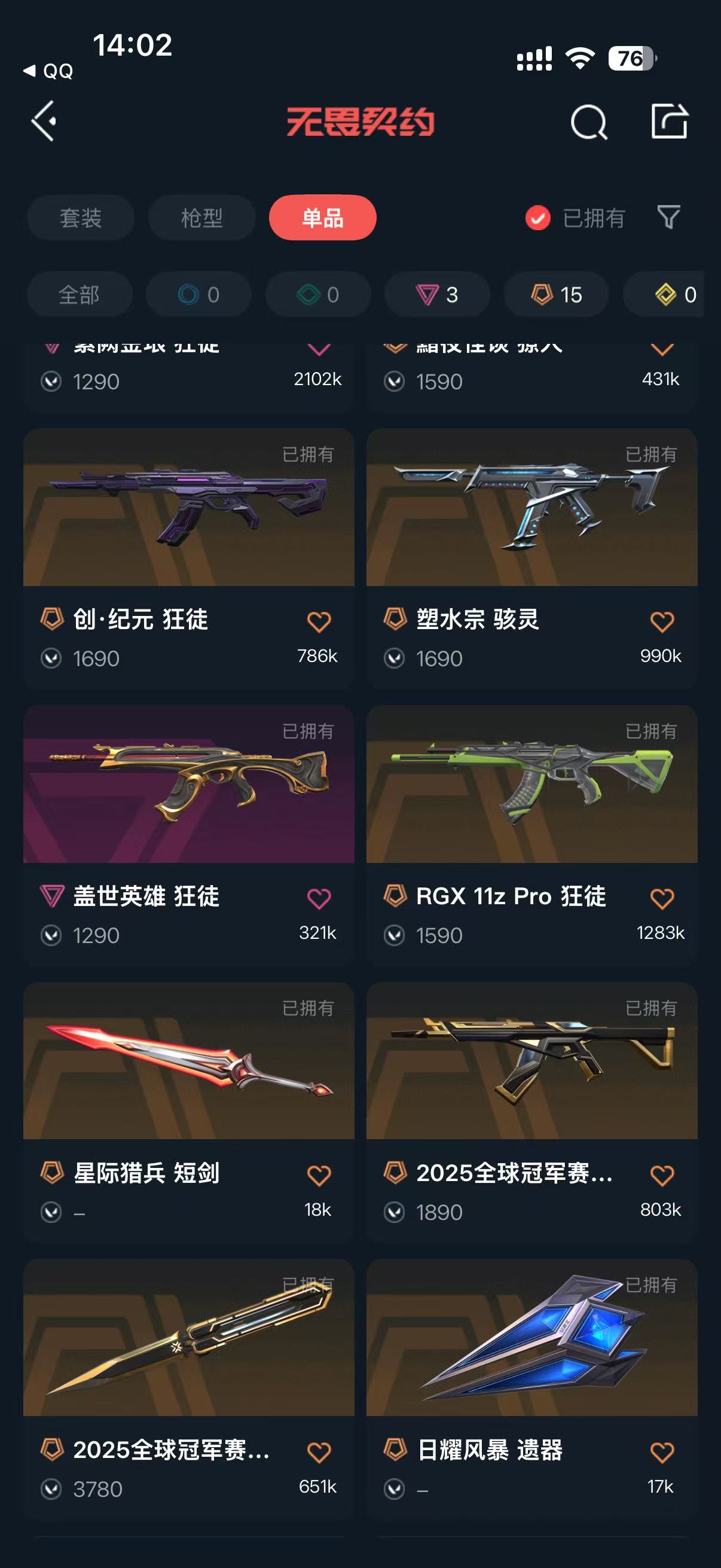The image size is (721, 1568).
Task: Open the funnel filter icon
Action: coord(668,217)
